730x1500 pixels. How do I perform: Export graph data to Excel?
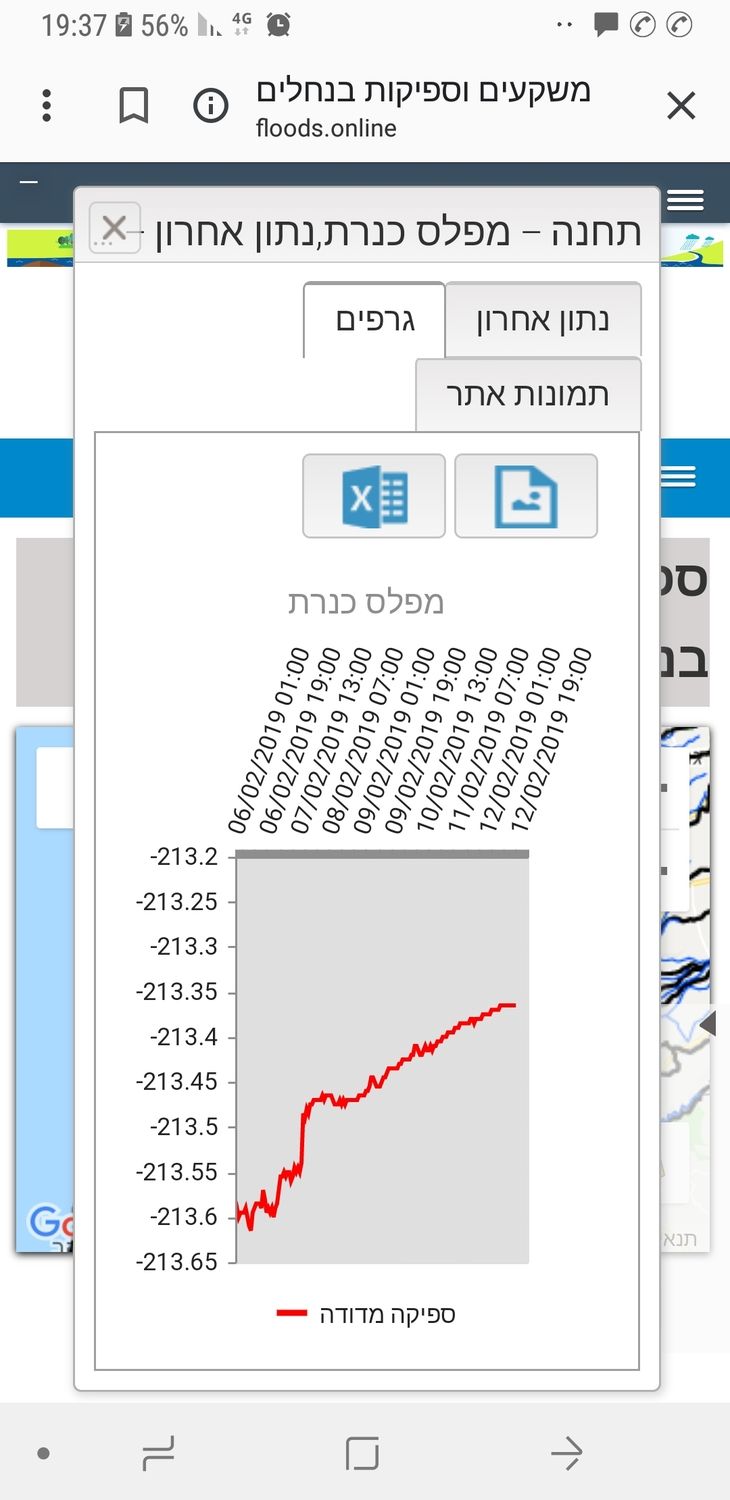[374, 496]
